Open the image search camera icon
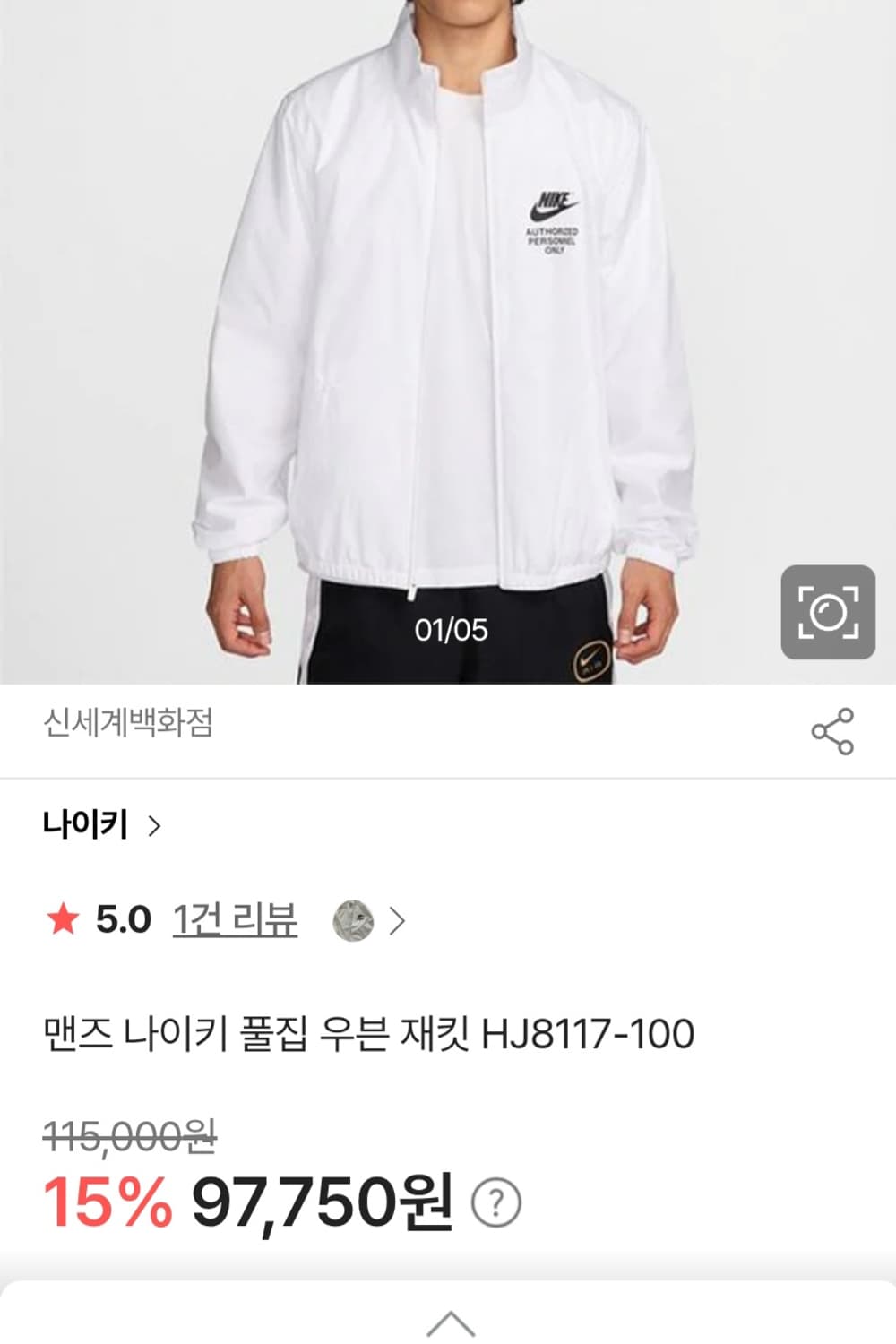Screen dimensions: 896x1344 [x=828, y=612]
